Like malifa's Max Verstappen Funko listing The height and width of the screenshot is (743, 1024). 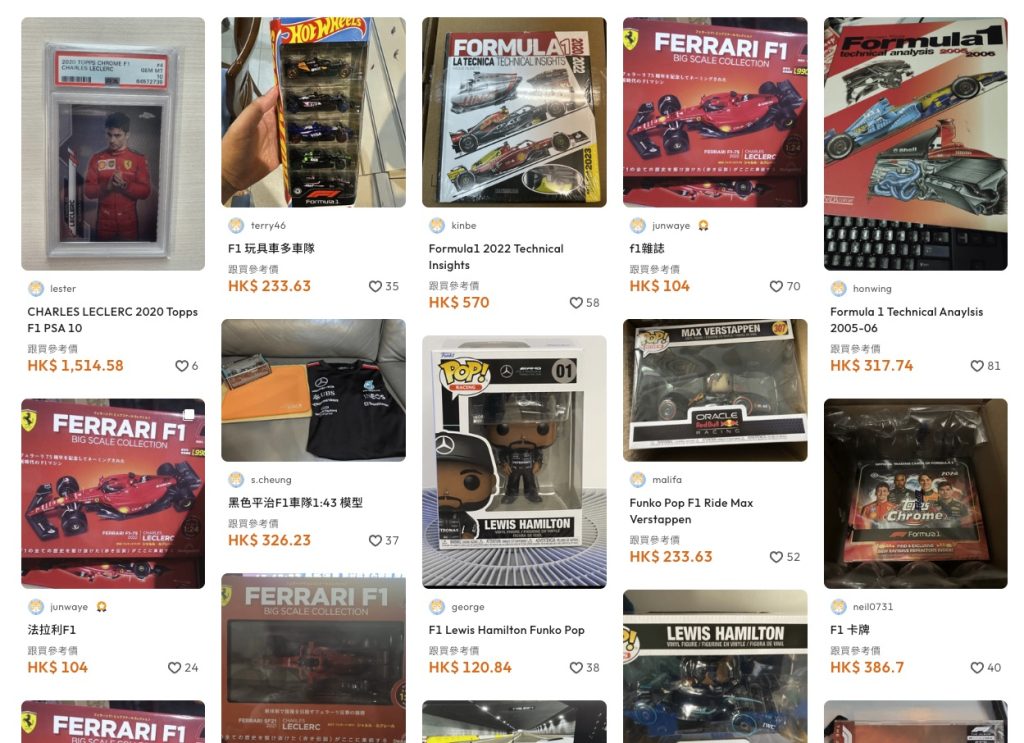[x=777, y=557]
